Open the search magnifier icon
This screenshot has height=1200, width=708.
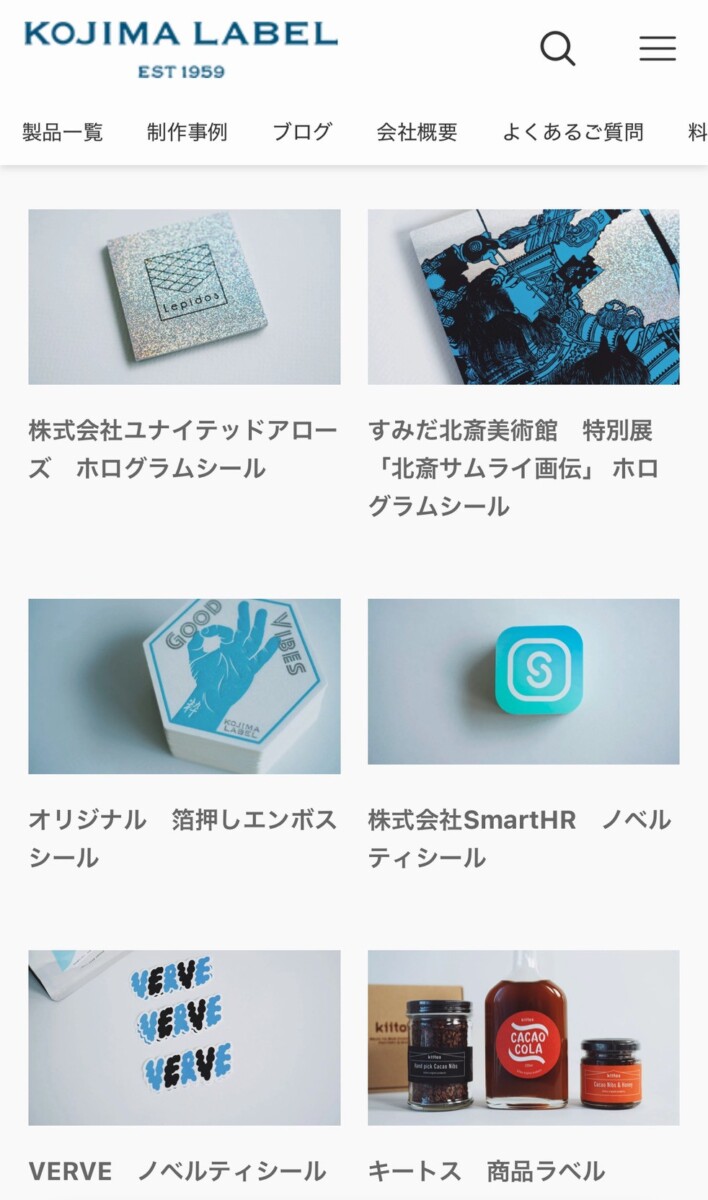click(x=558, y=48)
